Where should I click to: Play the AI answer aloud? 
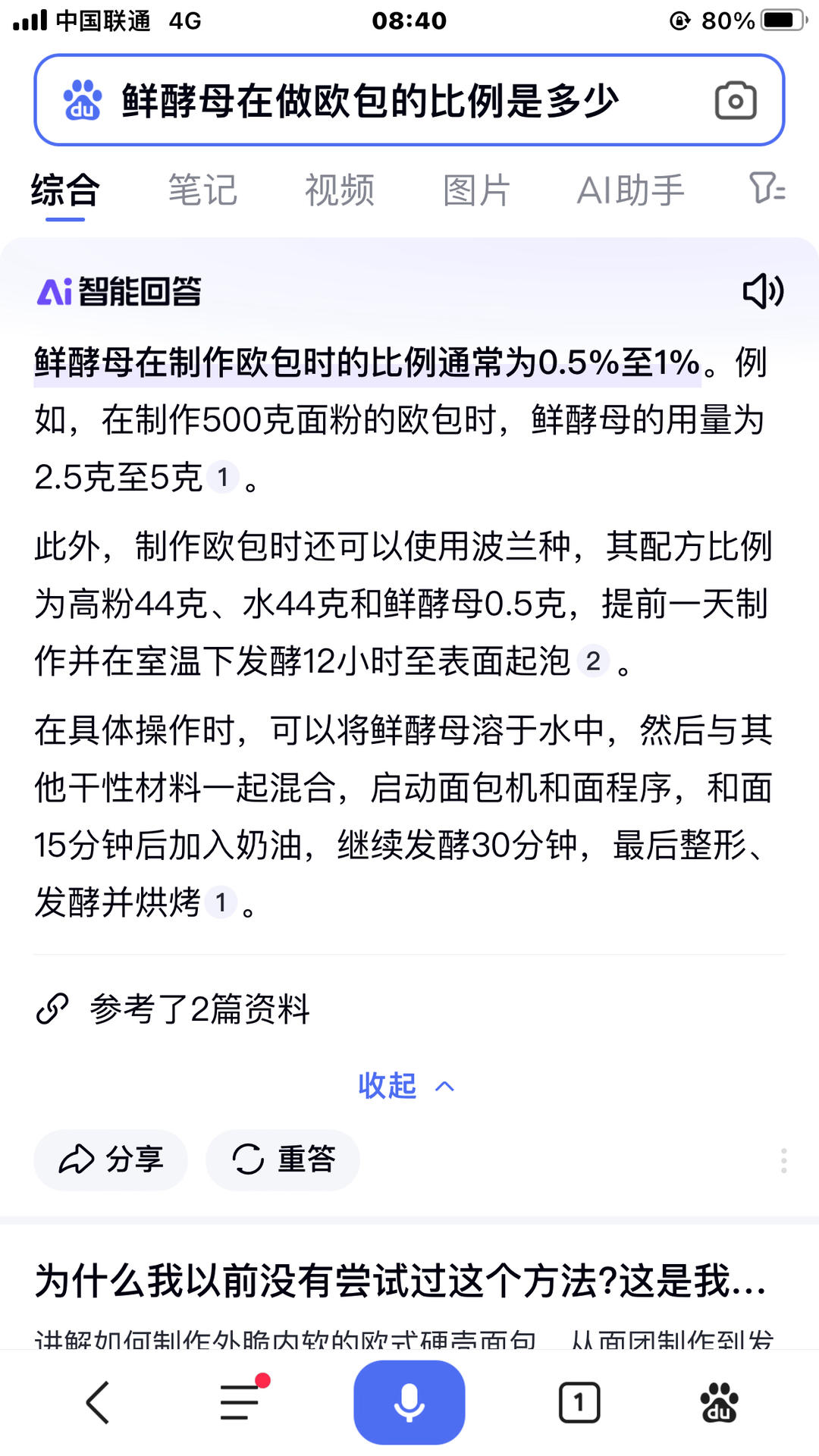click(762, 291)
